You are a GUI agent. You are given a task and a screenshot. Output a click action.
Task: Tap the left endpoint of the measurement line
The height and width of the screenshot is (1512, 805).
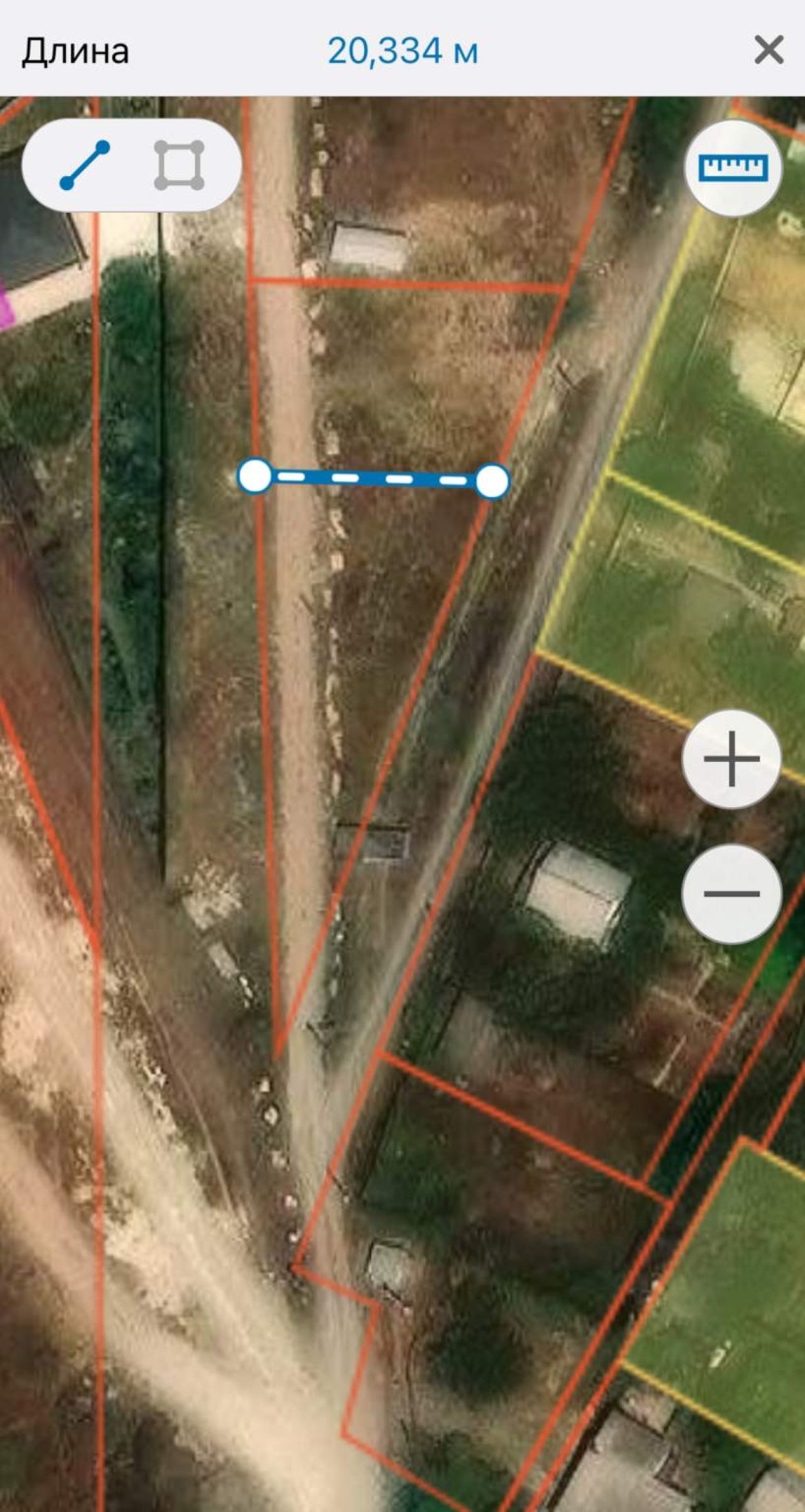click(255, 476)
